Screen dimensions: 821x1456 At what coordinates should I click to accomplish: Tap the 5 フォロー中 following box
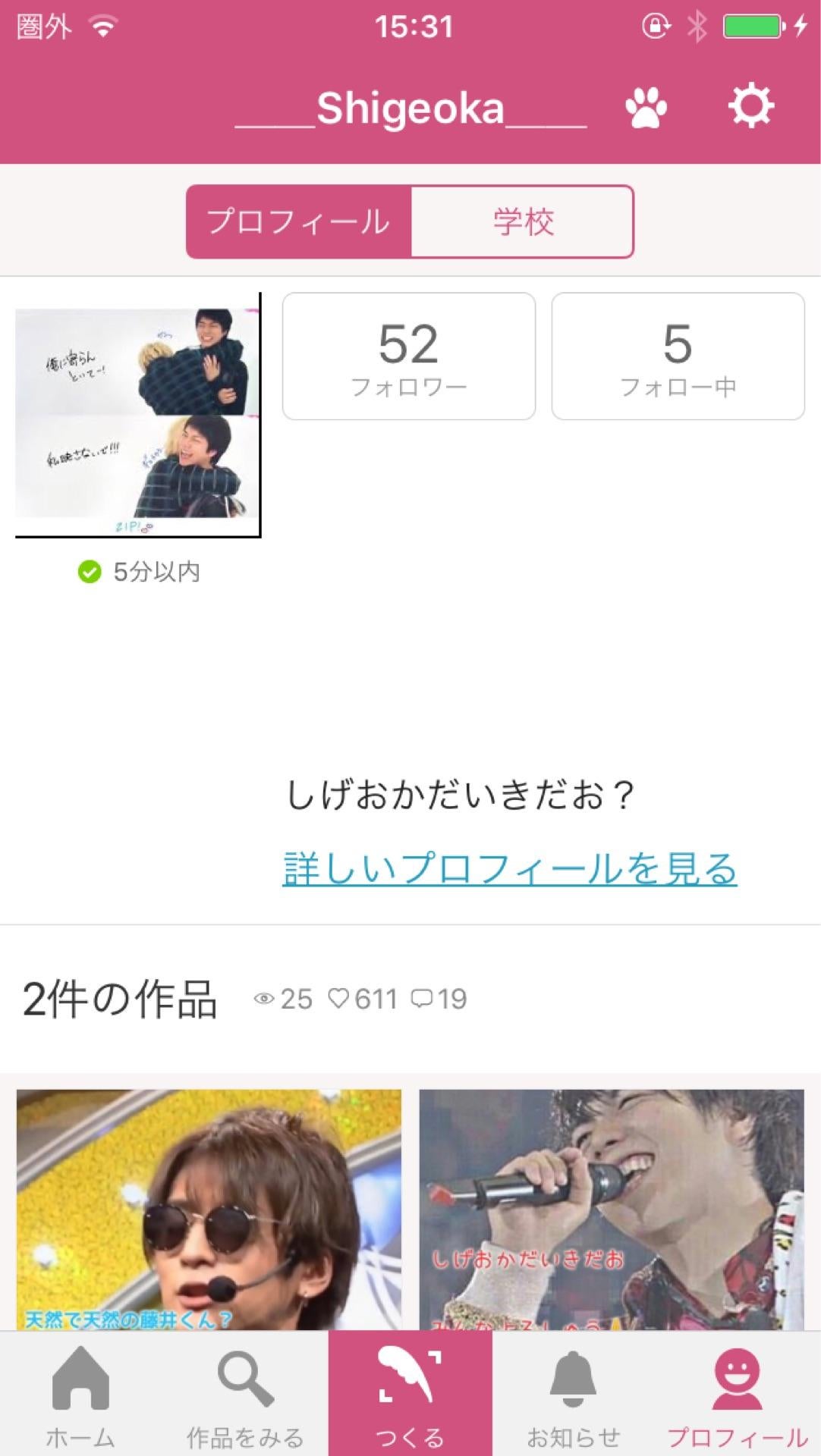(678, 356)
